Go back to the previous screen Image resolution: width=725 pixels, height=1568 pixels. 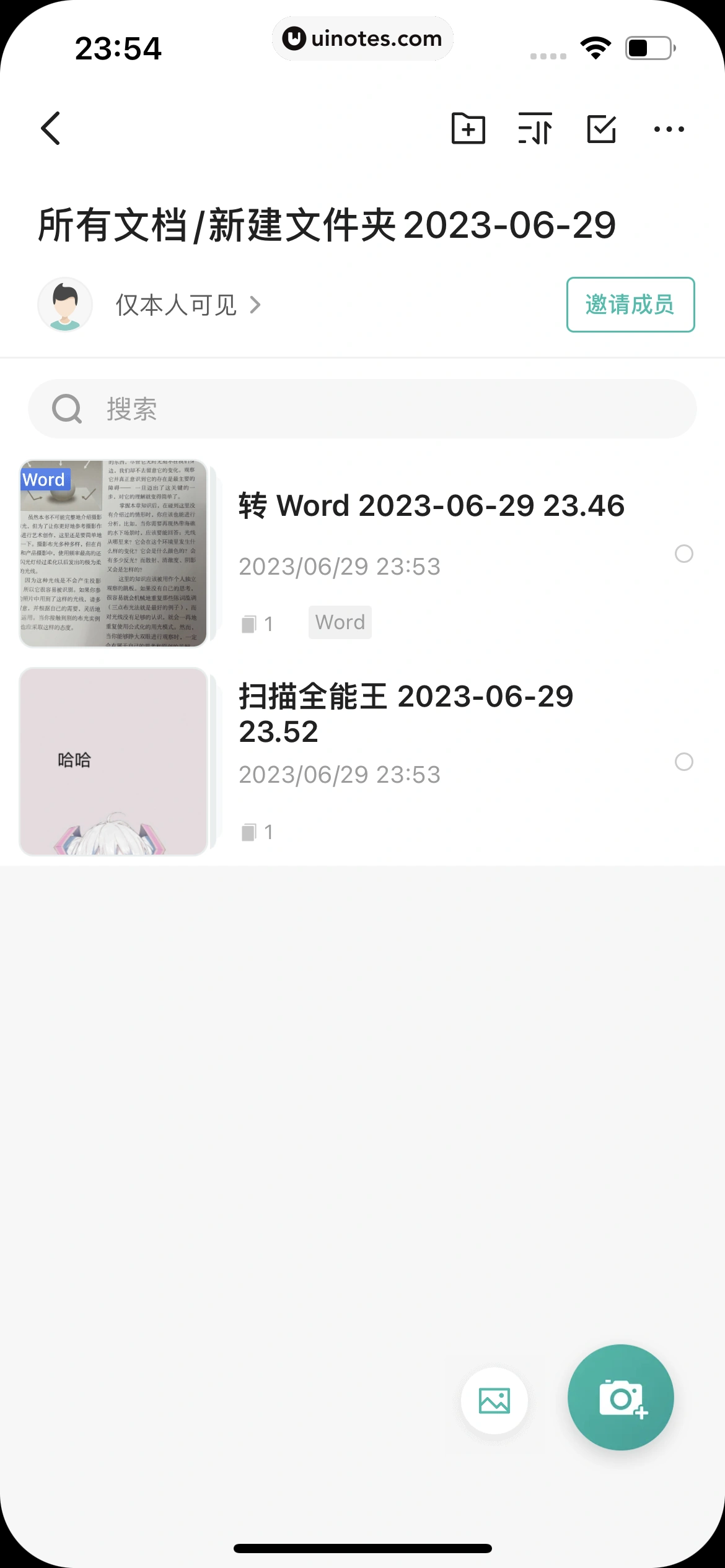point(51,128)
